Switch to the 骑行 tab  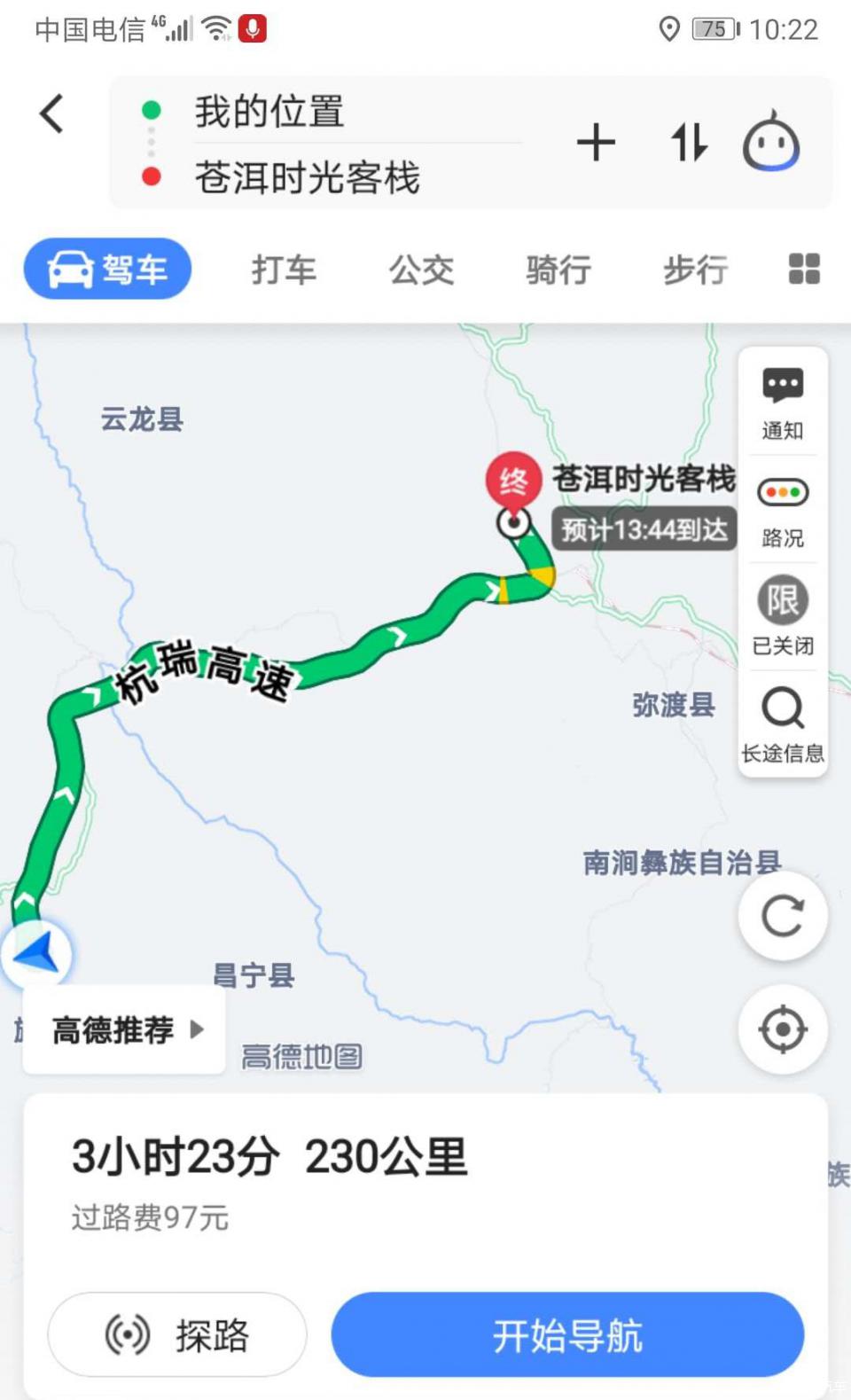tap(558, 270)
